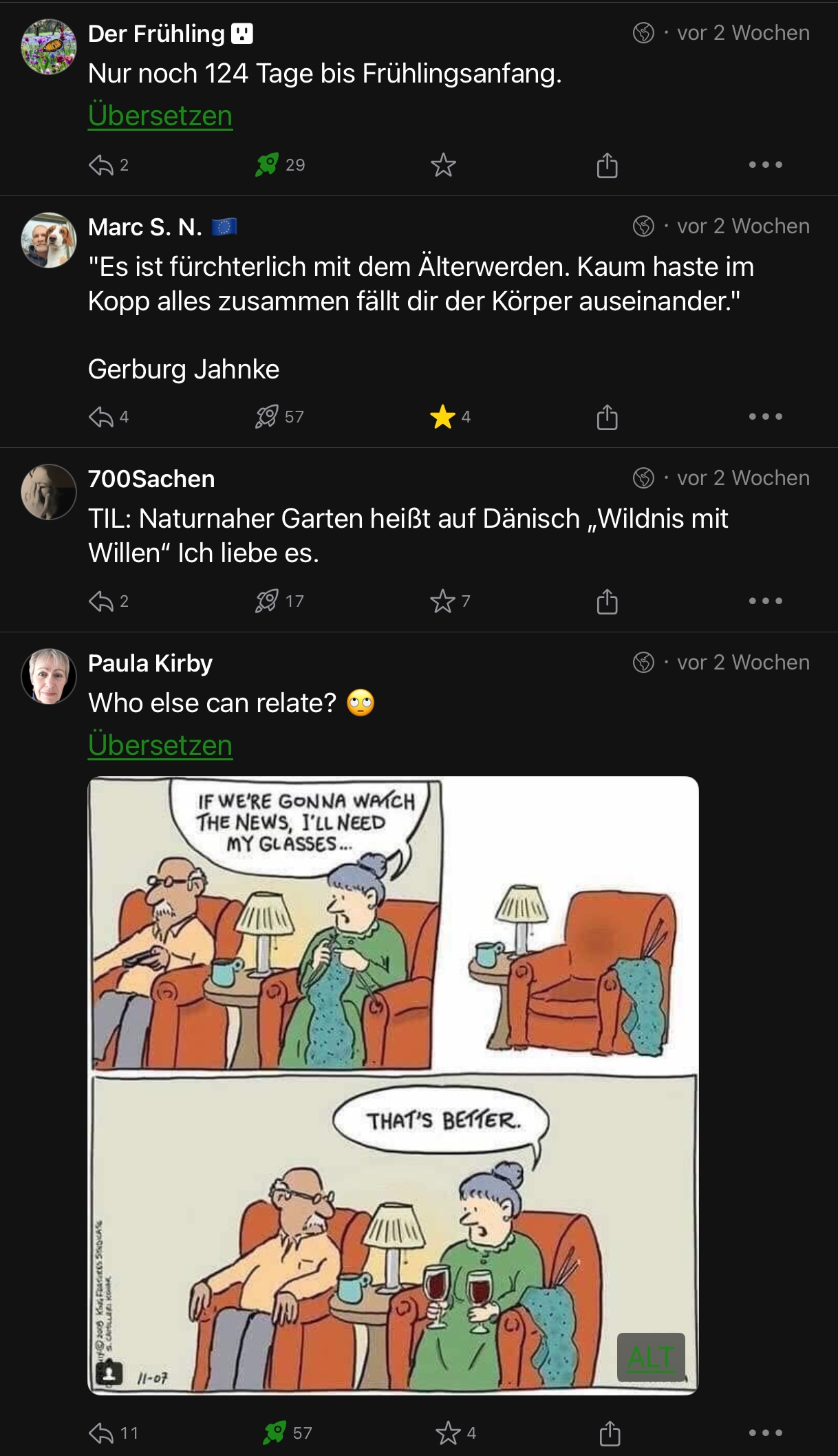The image size is (838, 1456).
Task: Share Der Frühling's post
Action: click(x=607, y=165)
